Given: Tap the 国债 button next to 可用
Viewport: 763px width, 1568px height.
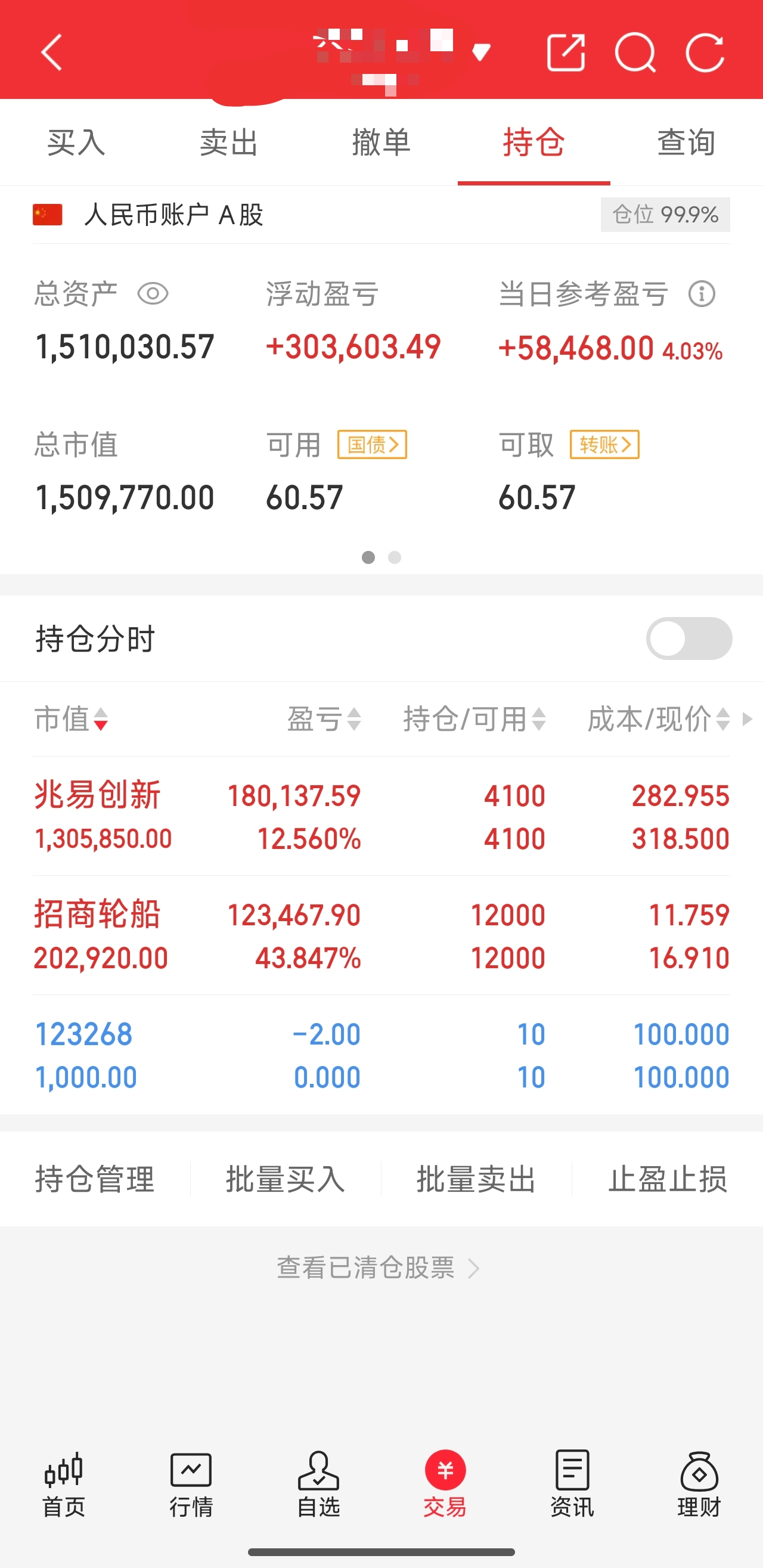Looking at the screenshot, I should [372, 444].
